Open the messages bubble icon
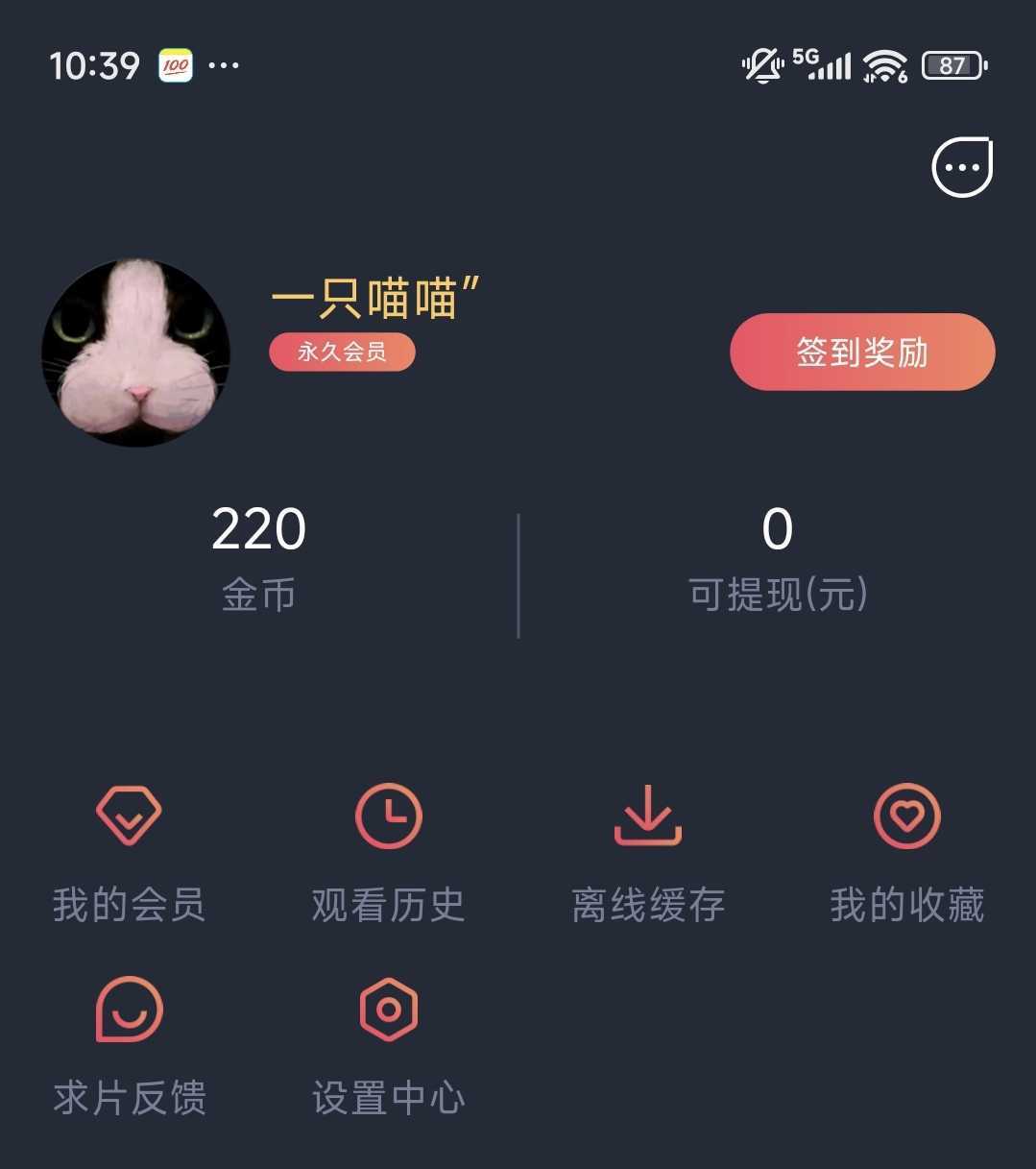The width and height of the screenshot is (1036, 1169). click(x=962, y=167)
